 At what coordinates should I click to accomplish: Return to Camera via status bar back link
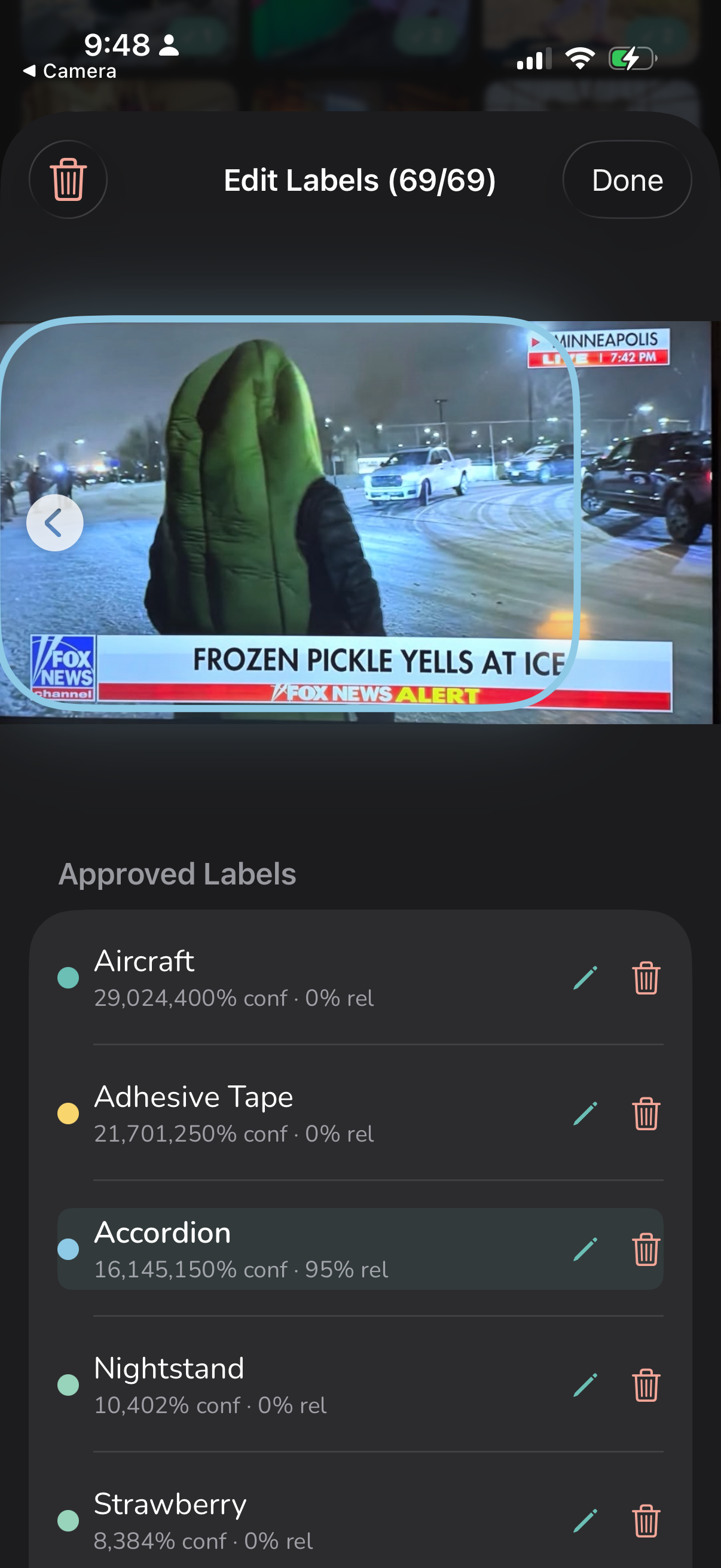tap(69, 71)
